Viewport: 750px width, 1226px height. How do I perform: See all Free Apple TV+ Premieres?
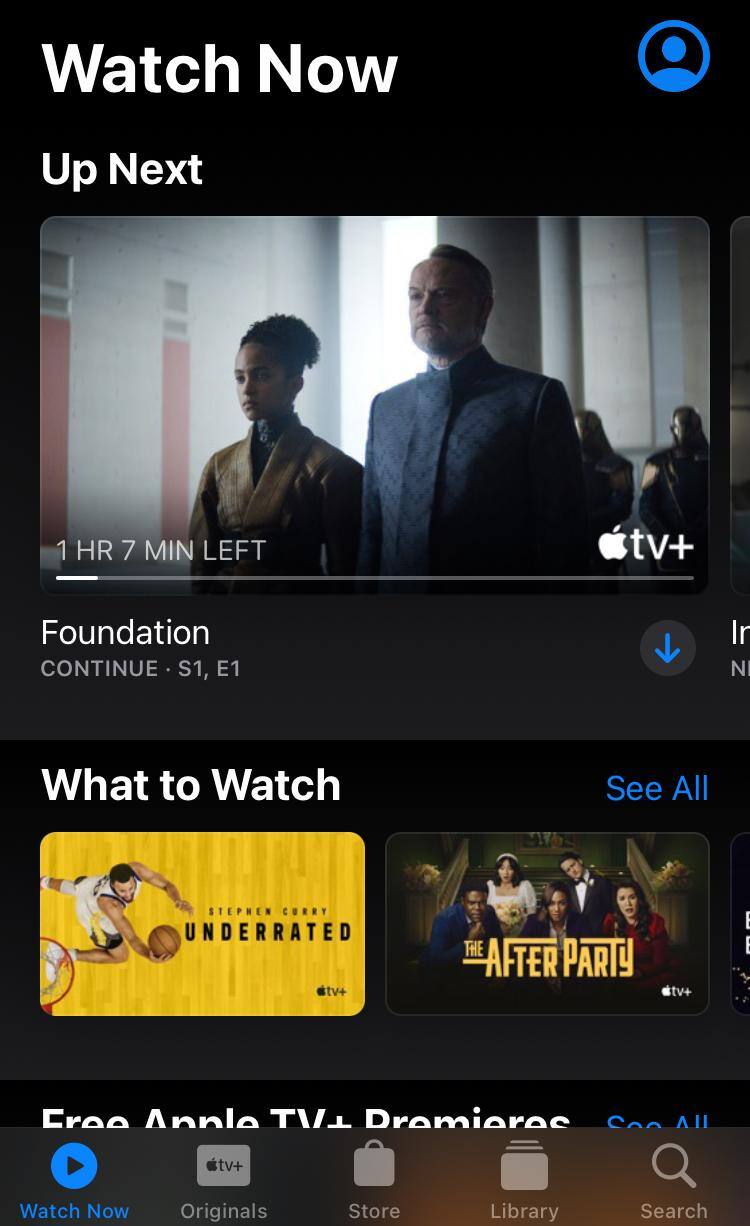[x=656, y=1120]
